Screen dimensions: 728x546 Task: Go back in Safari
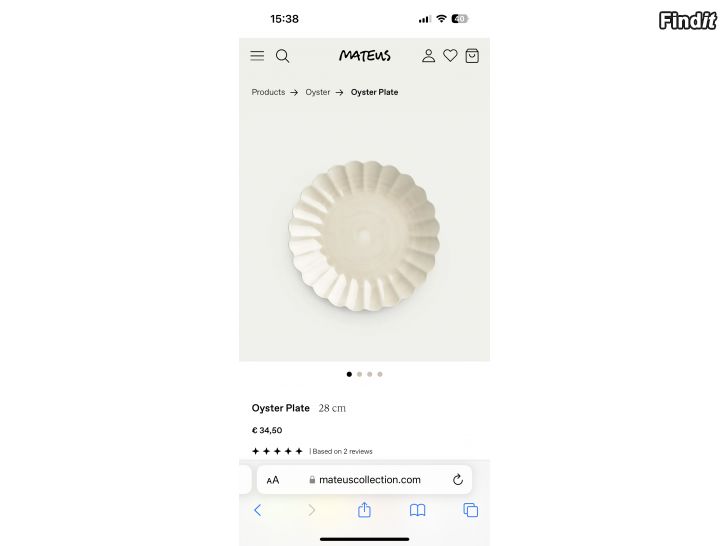click(x=257, y=510)
